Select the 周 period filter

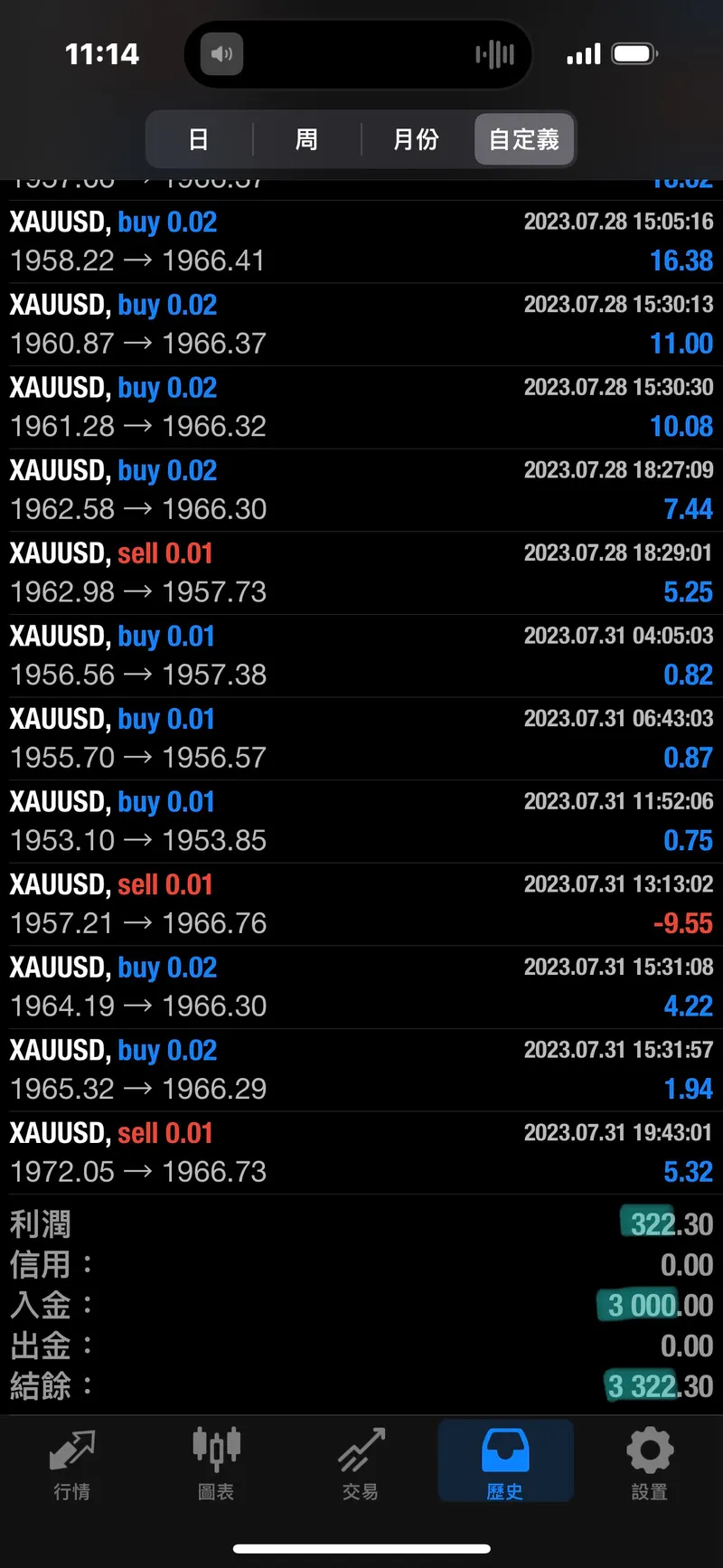307,139
